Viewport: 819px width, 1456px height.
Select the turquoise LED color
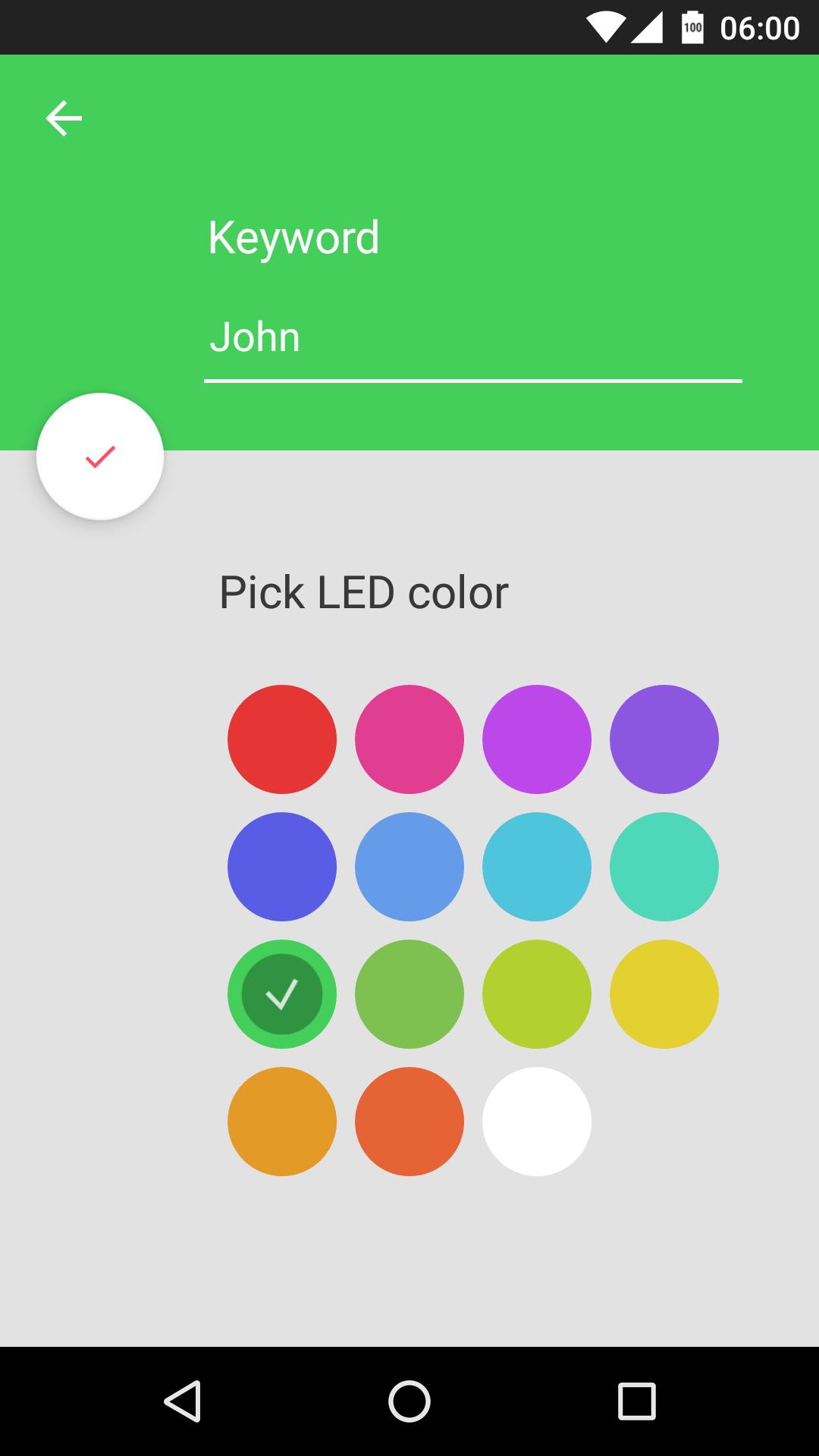(664, 867)
